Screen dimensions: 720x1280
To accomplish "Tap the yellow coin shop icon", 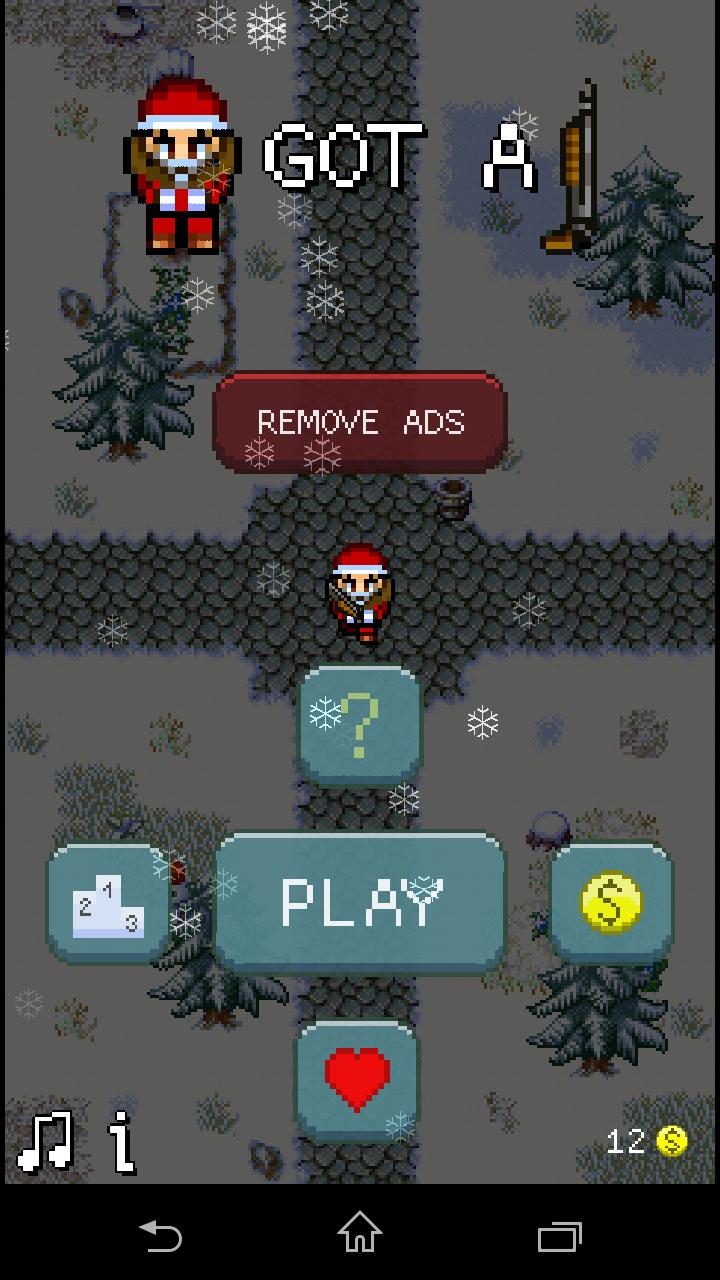I will click(x=611, y=903).
